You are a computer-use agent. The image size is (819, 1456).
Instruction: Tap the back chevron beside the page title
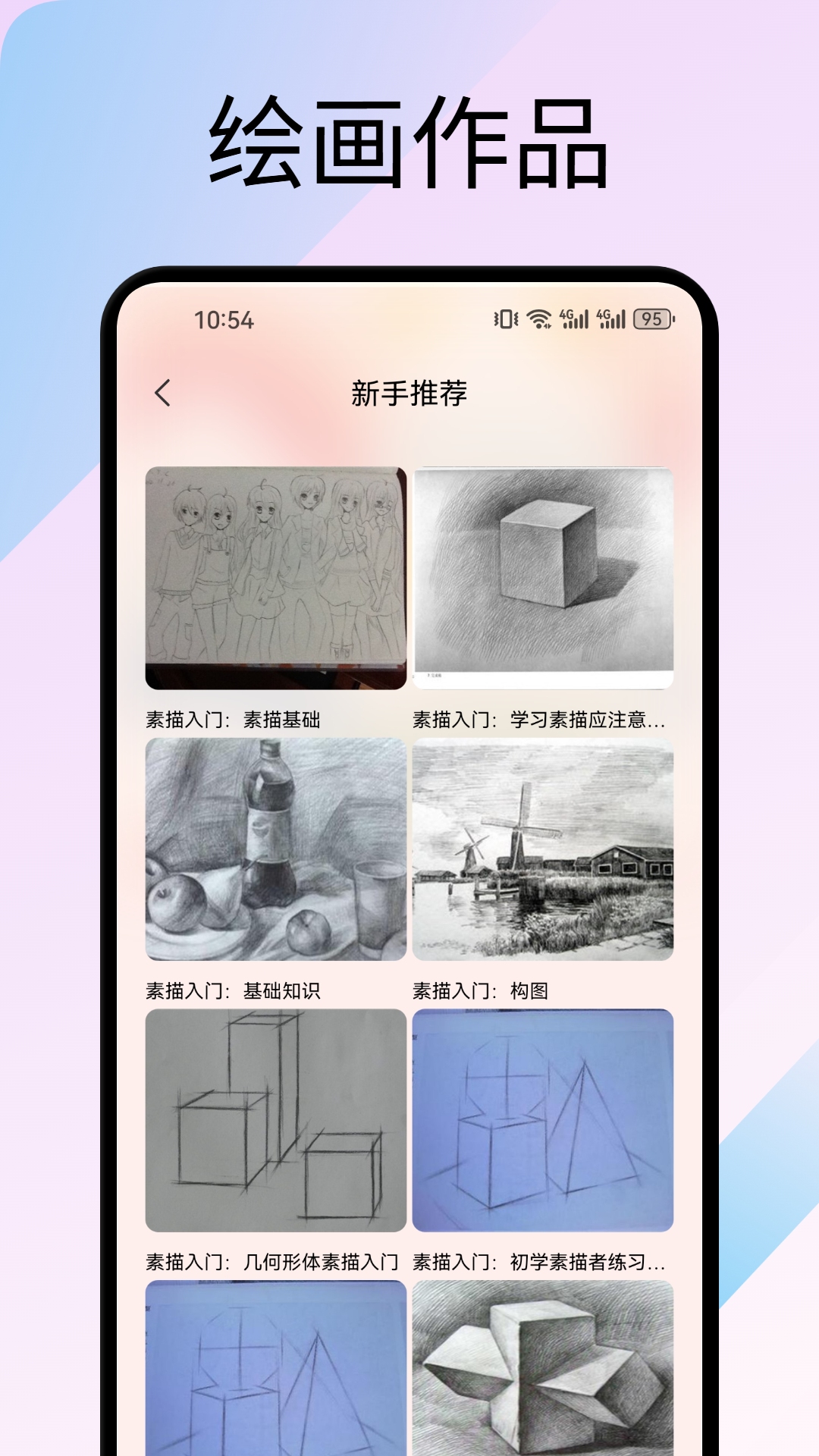tap(162, 393)
